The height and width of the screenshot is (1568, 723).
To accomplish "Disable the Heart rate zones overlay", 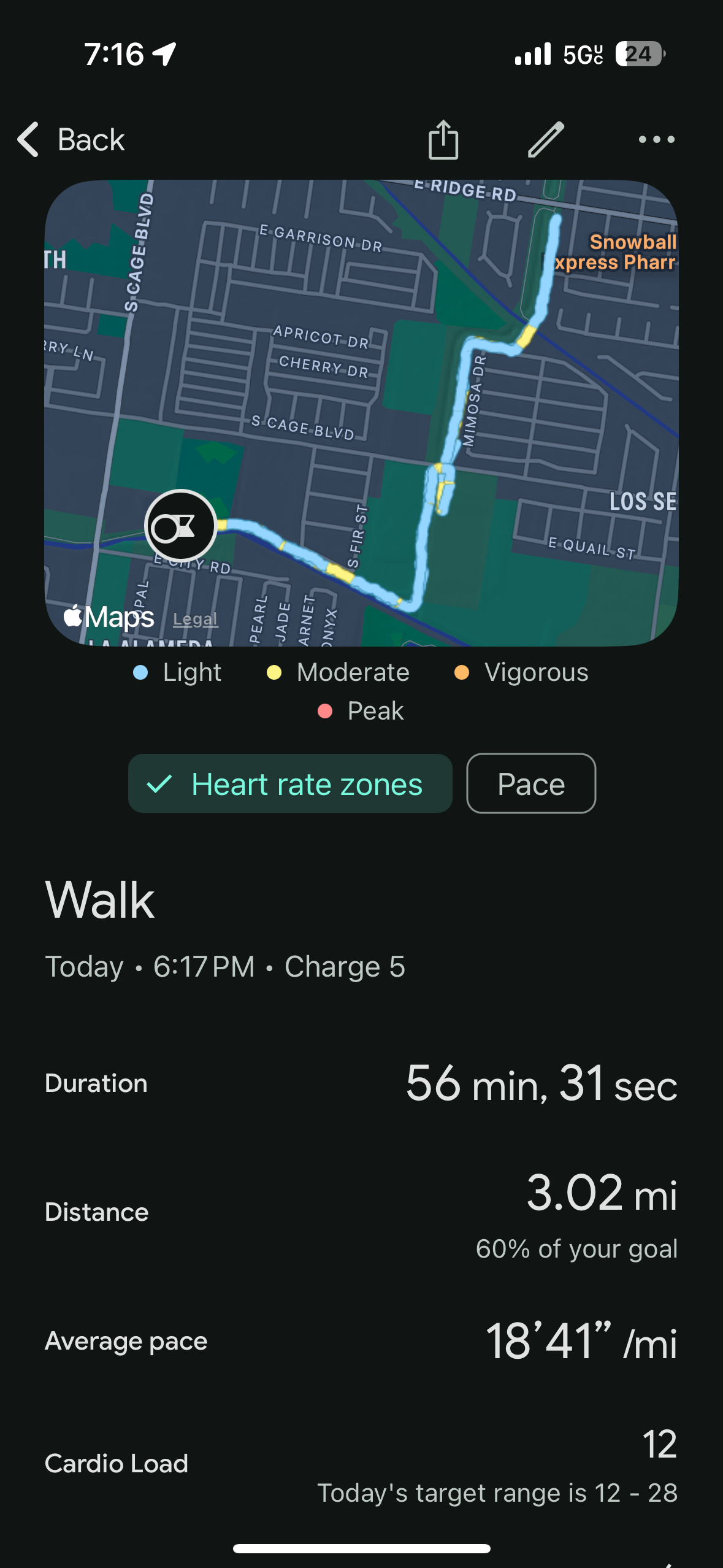I will pos(289,783).
